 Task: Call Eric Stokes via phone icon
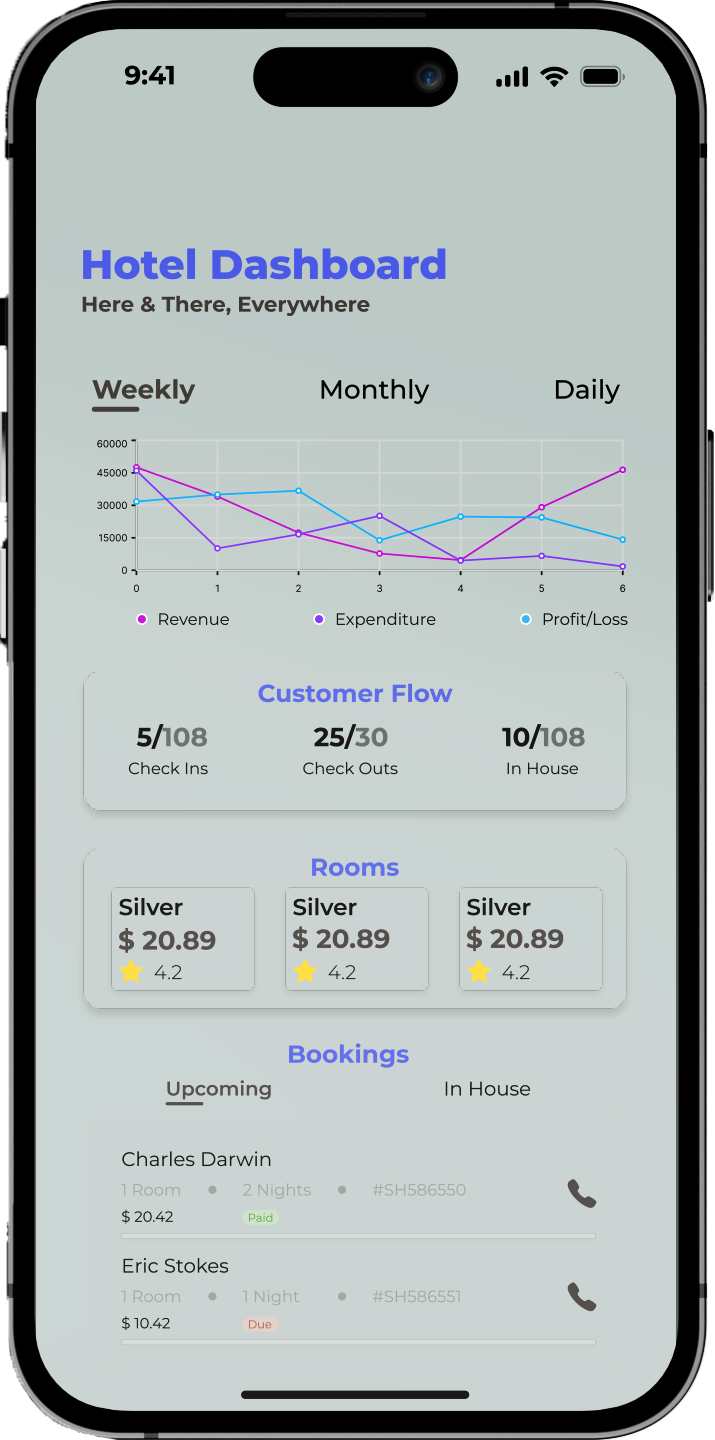tap(581, 1297)
